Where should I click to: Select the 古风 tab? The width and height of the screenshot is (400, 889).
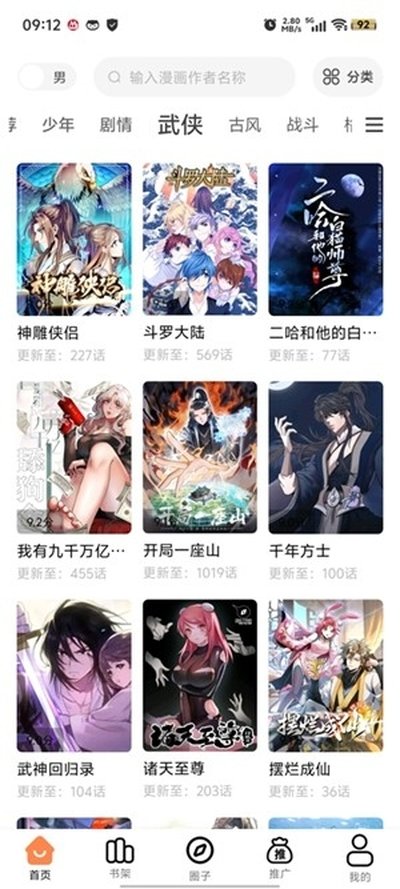pyautogui.click(x=245, y=125)
